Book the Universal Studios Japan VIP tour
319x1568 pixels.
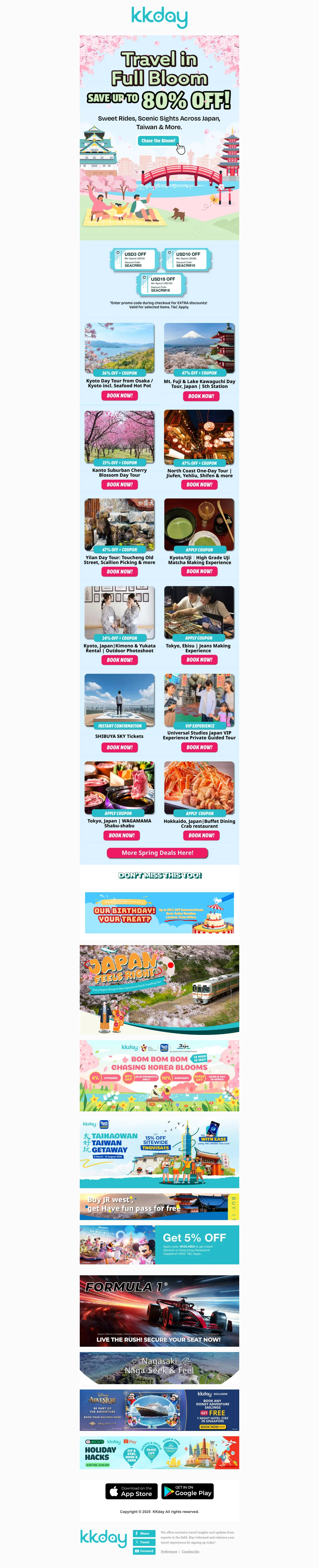[199, 747]
